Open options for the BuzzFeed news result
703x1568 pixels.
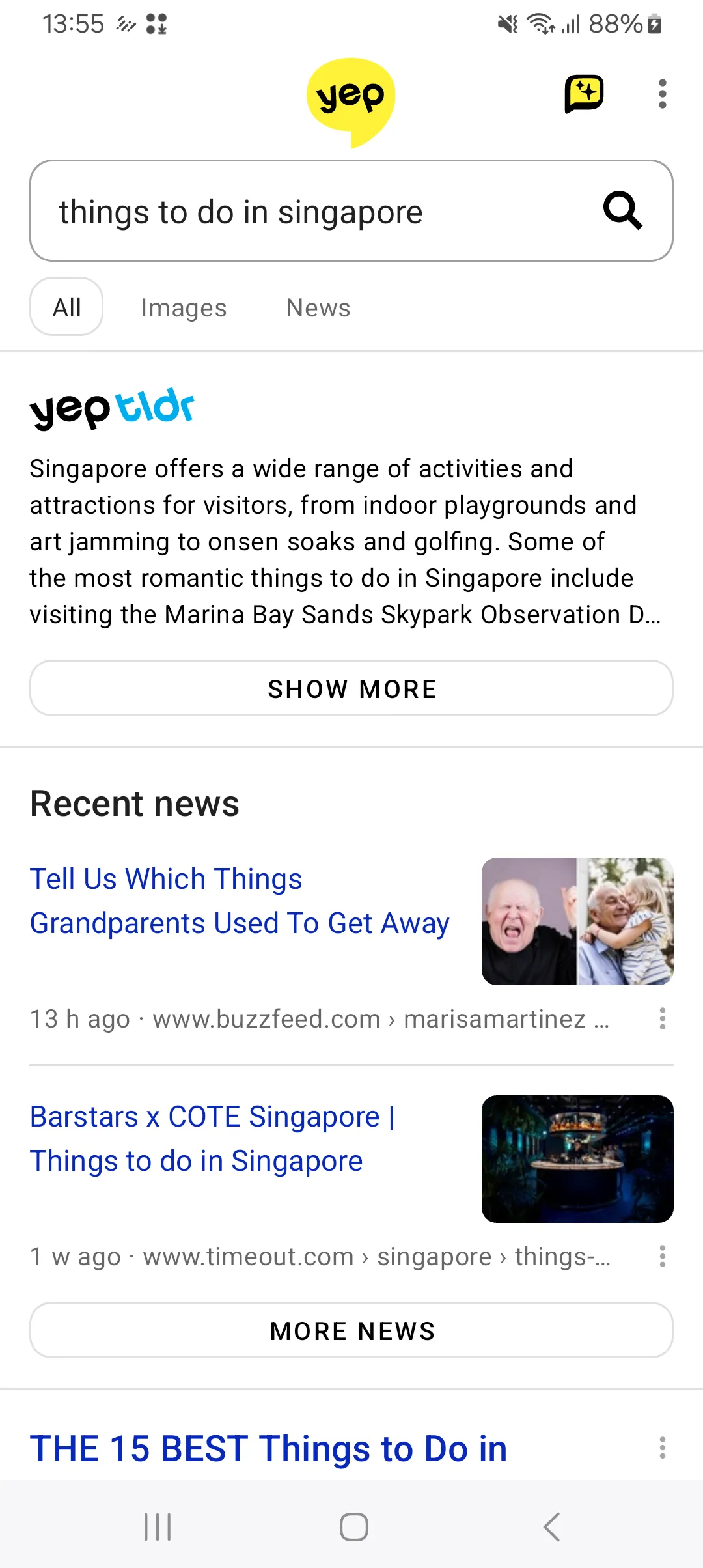(x=662, y=1018)
